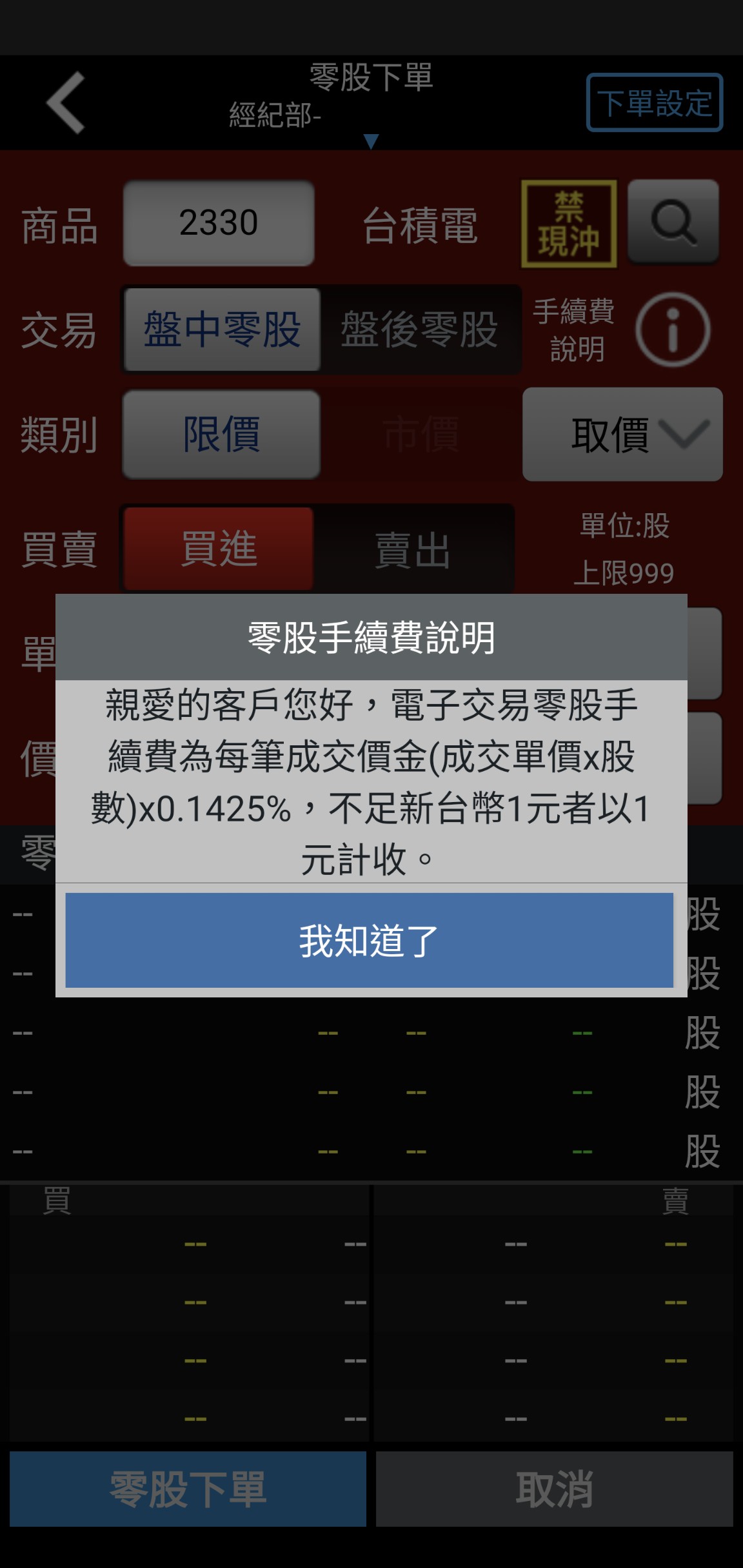The image size is (743, 1568).
Task: Open 下單設定 order settings
Action: 654,103
